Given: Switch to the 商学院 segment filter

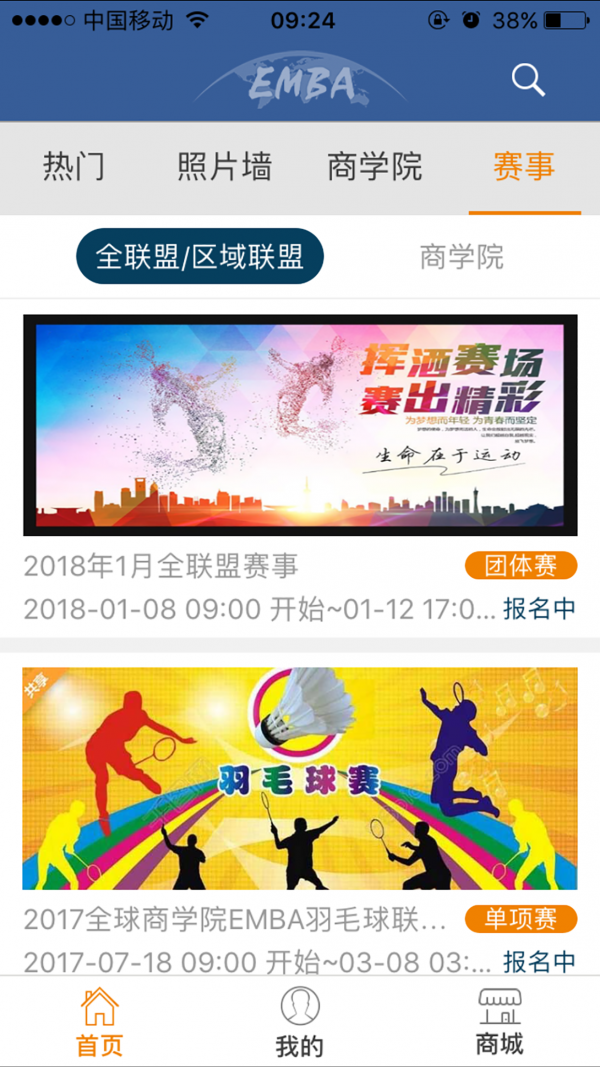Looking at the screenshot, I should coord(461,257).
